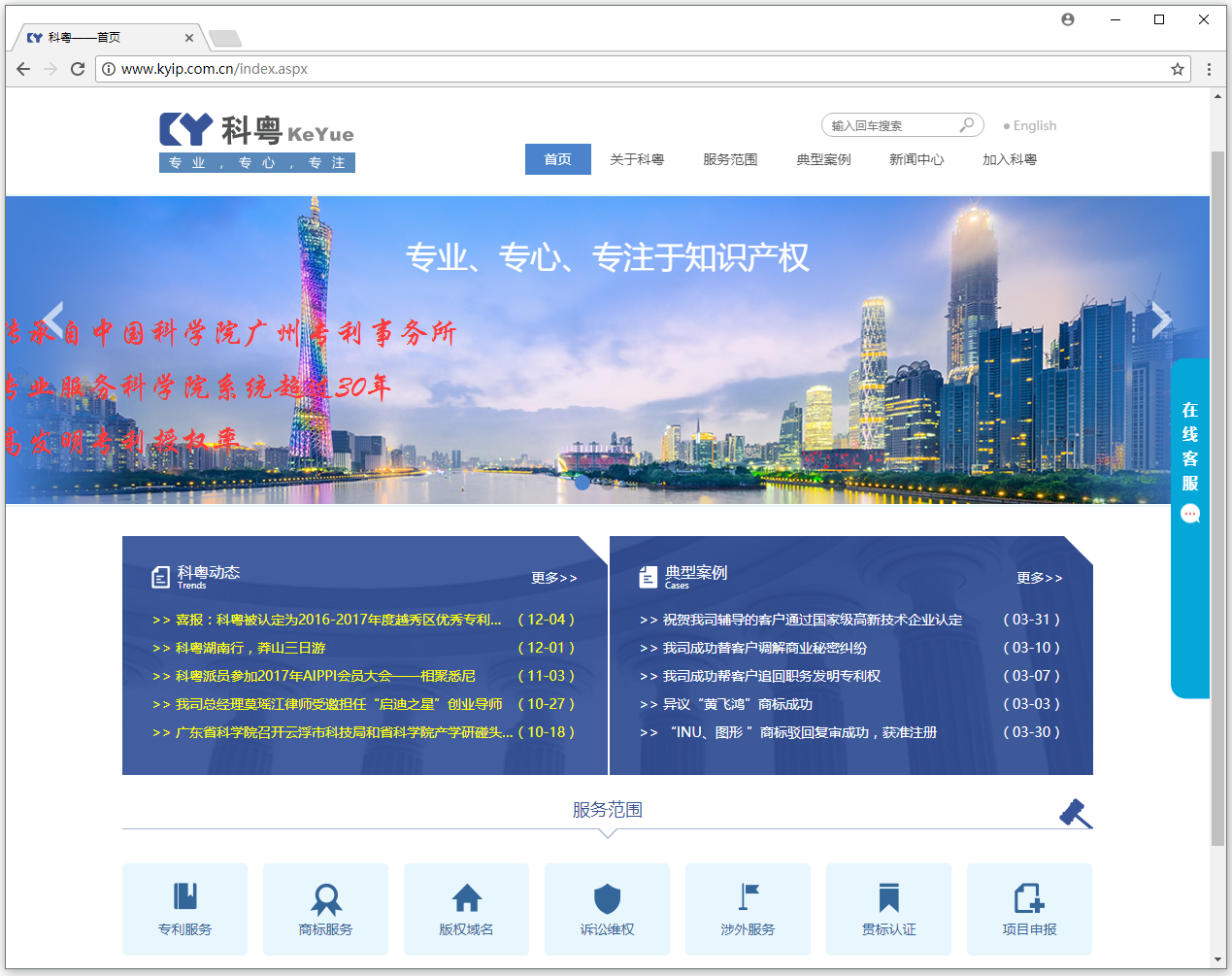
Task: View 更多 under 典型案例
Action: coord(1039,578)
